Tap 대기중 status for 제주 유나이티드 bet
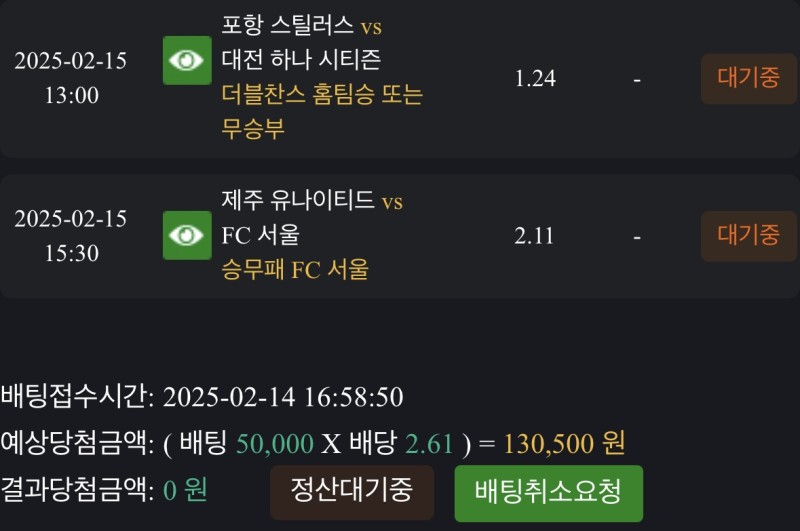800x531 pixels. click(748, 236)
